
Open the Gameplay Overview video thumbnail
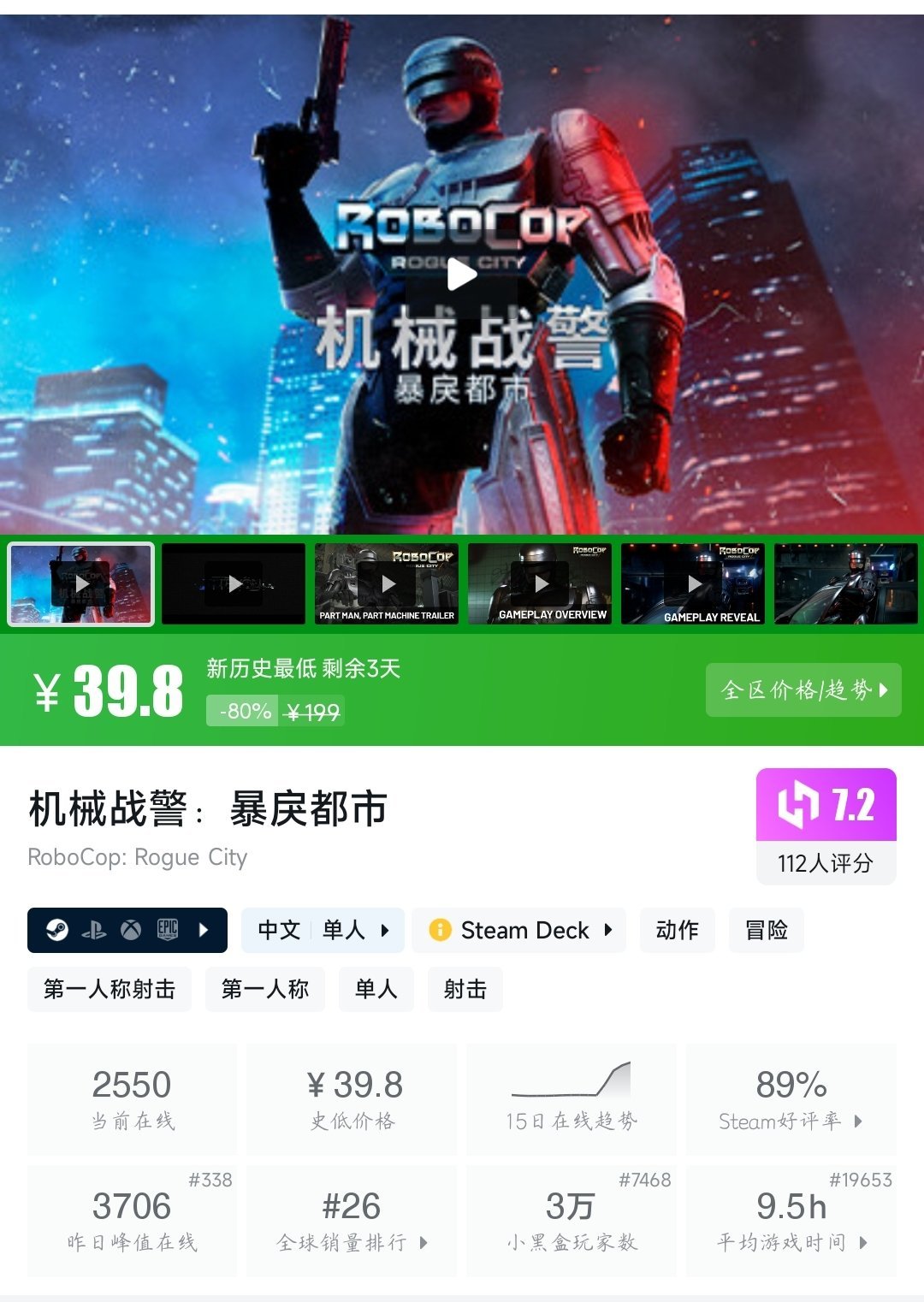pyautogui.click(x=540, y=583)
